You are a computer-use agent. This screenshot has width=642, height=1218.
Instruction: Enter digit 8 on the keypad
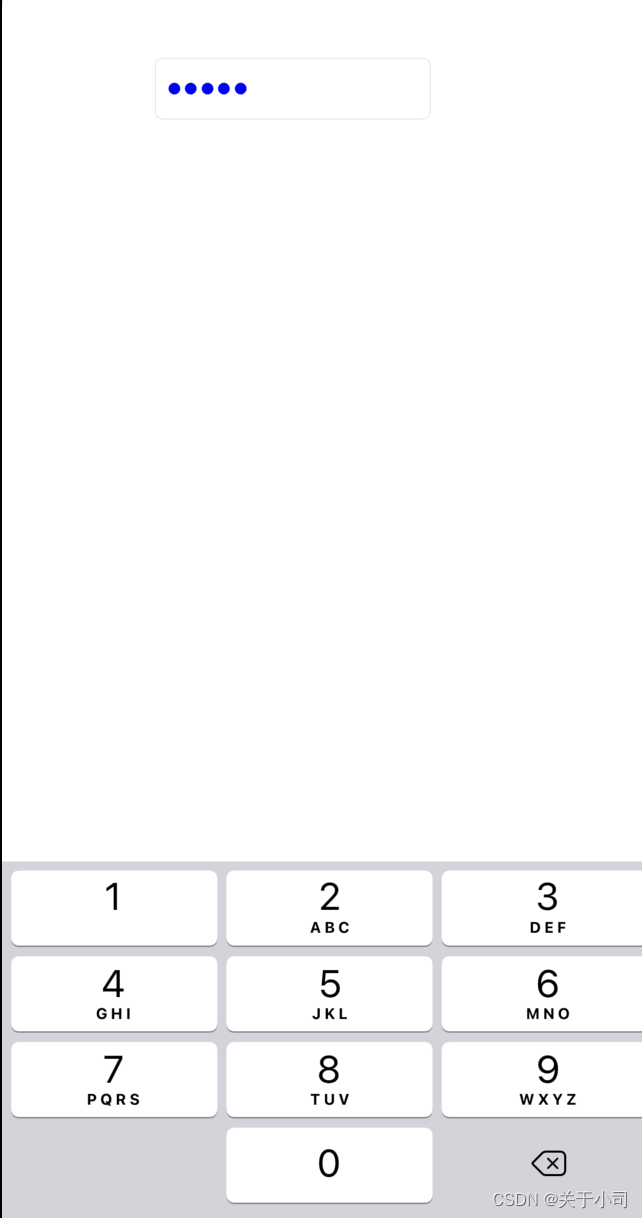click(x=329, y=1079)
